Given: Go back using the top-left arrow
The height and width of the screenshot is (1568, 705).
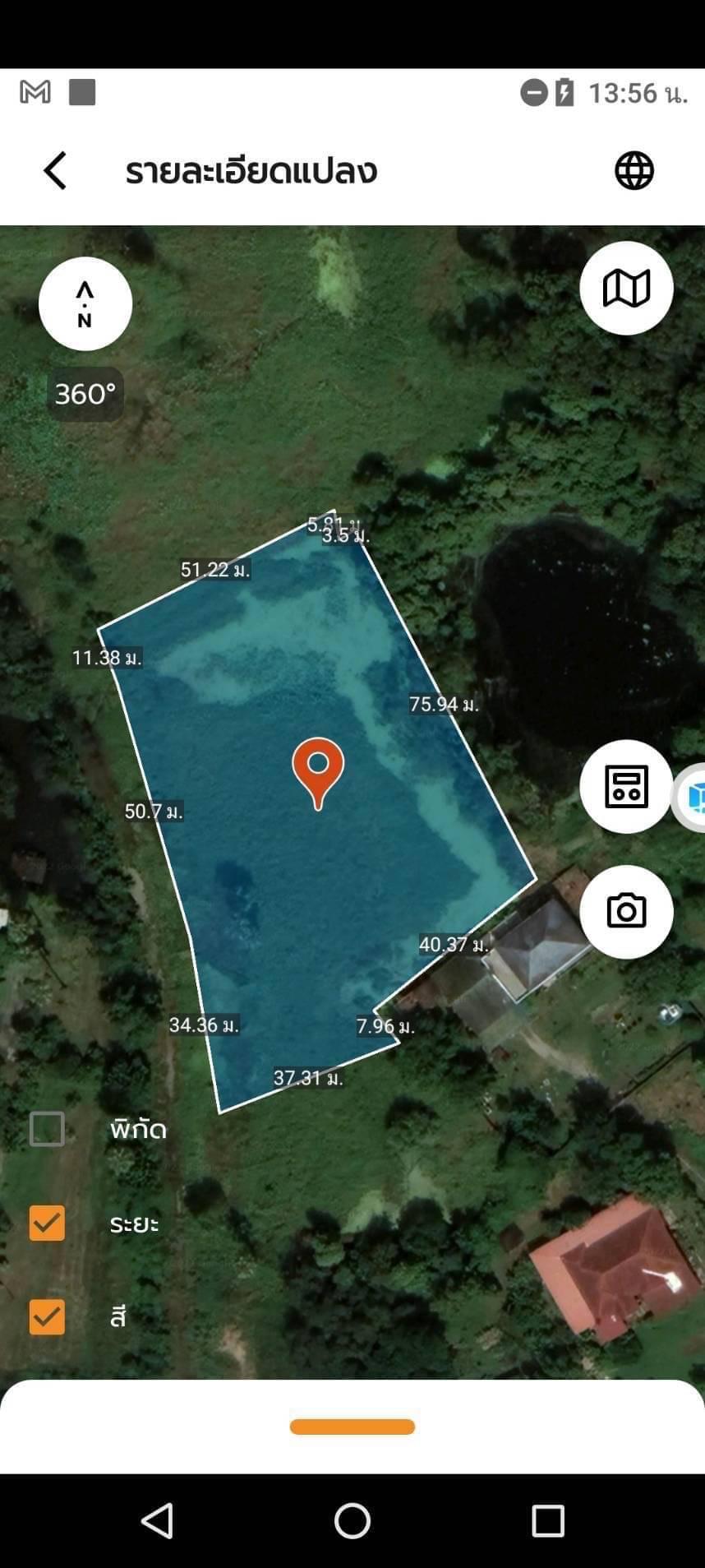Looking at the screenshot, I should tap(55, 171).
